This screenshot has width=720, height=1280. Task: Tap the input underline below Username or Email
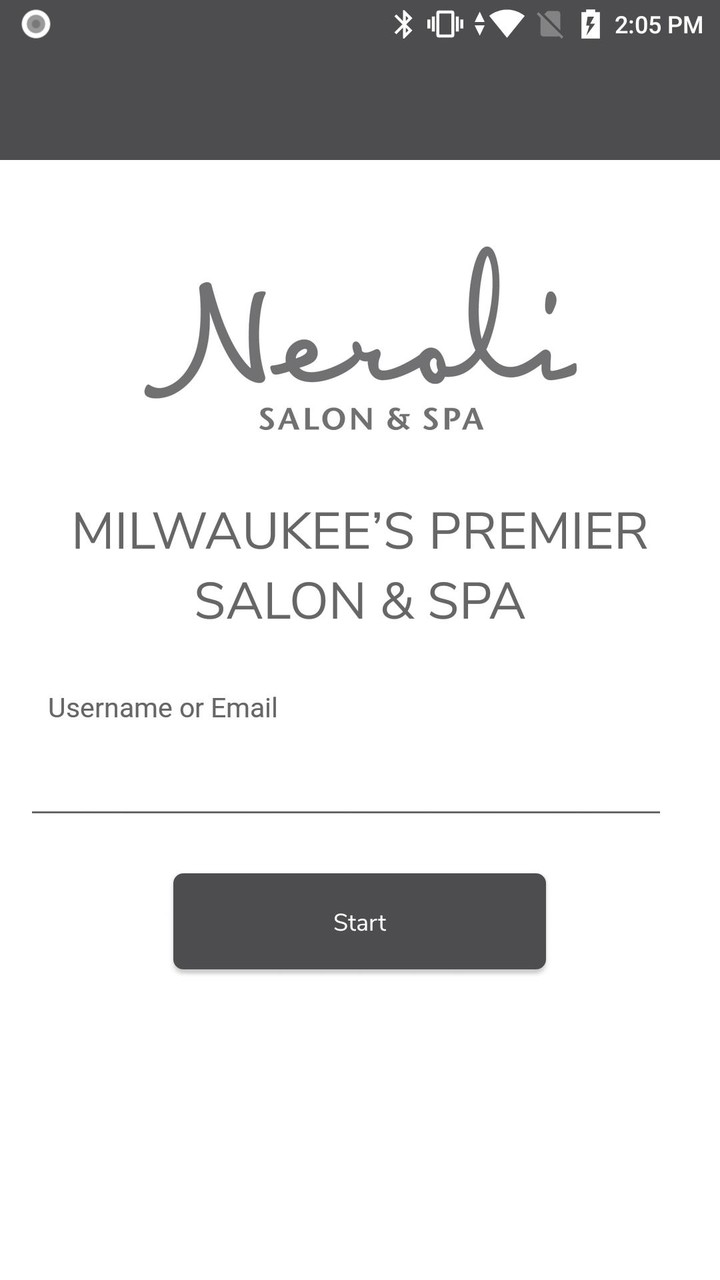(345, 810)
